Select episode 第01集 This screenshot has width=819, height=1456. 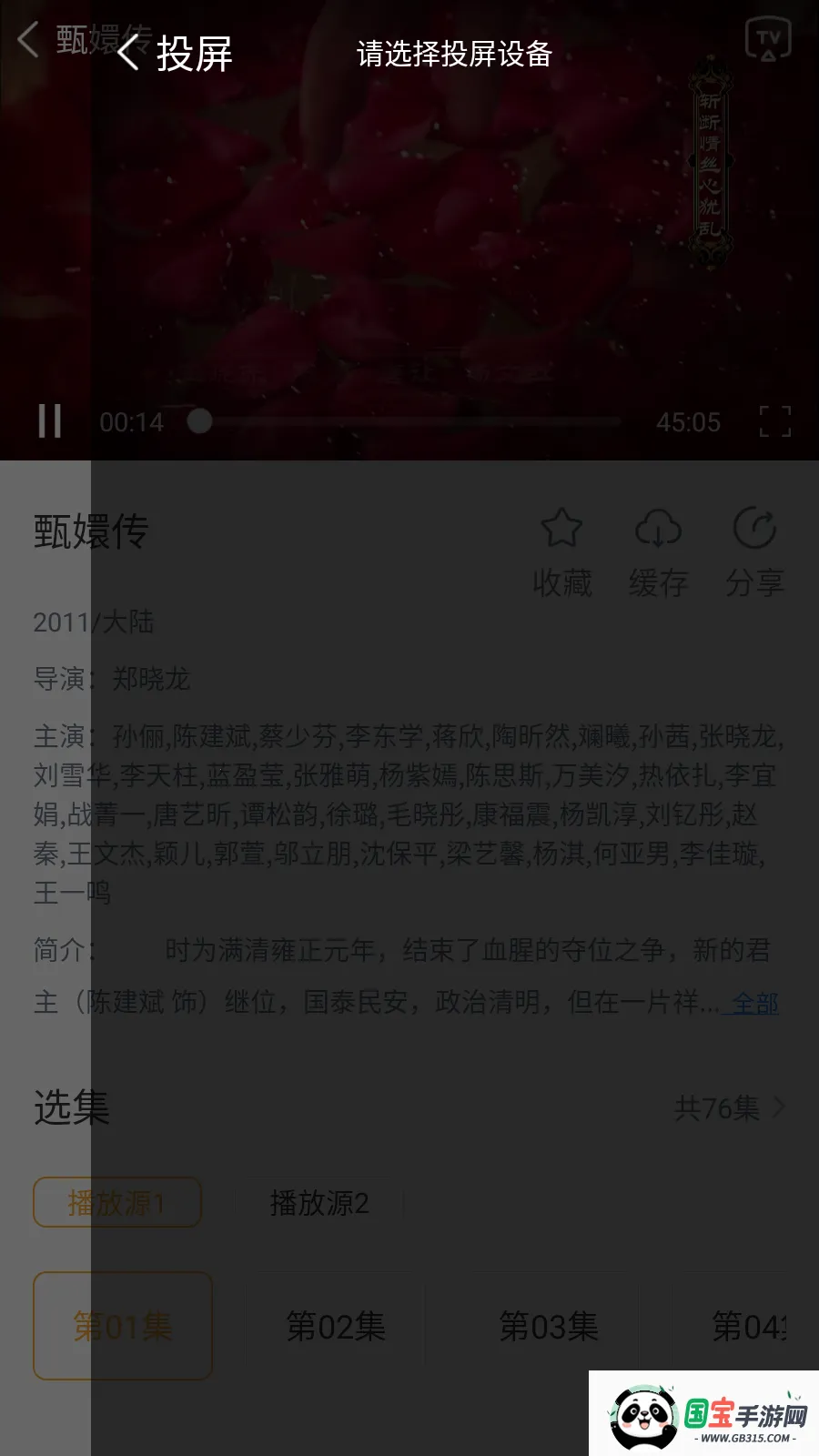point(123,1327)
